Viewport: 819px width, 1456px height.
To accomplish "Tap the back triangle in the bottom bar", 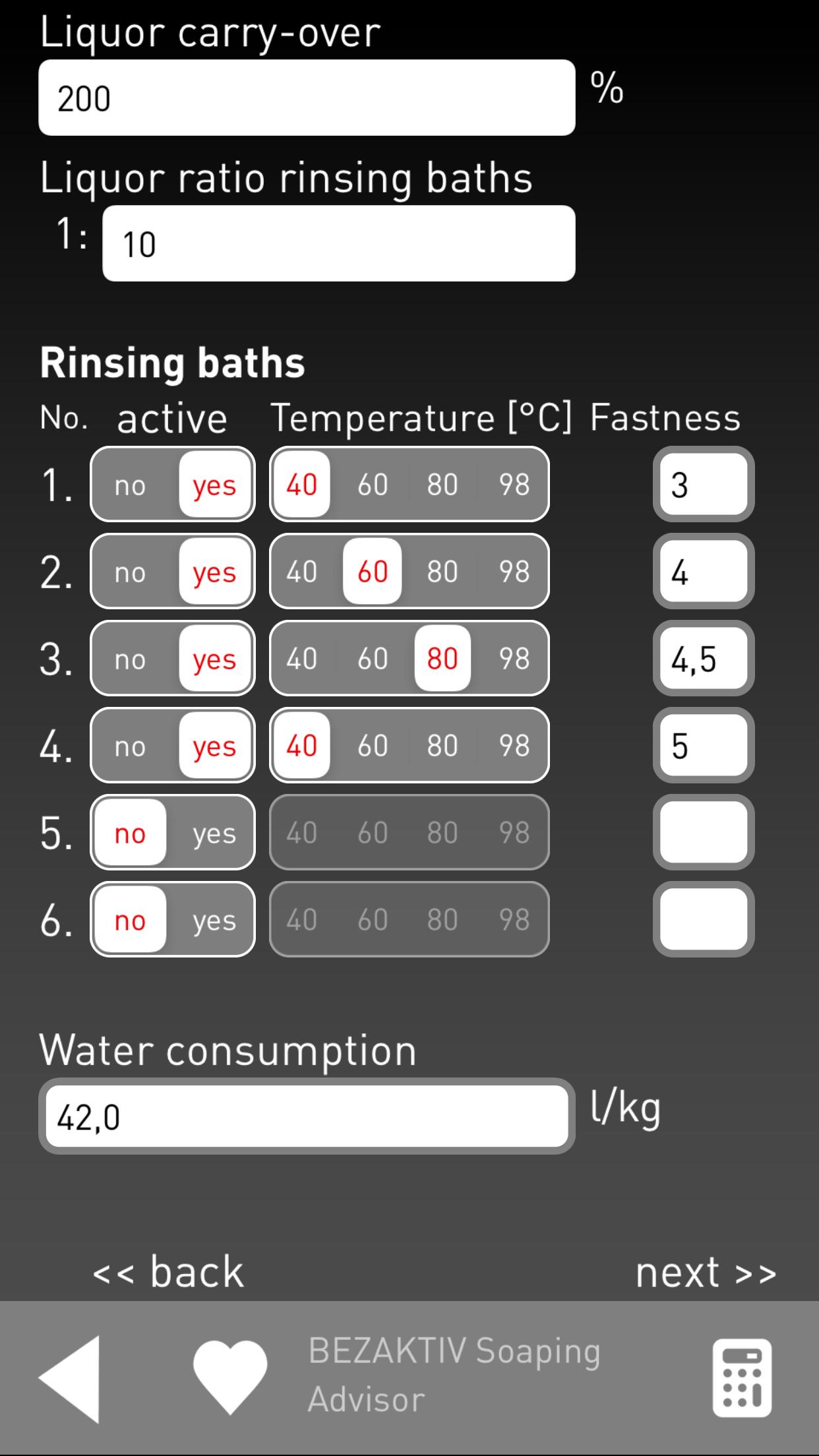I will click(x=70, y=1379).
